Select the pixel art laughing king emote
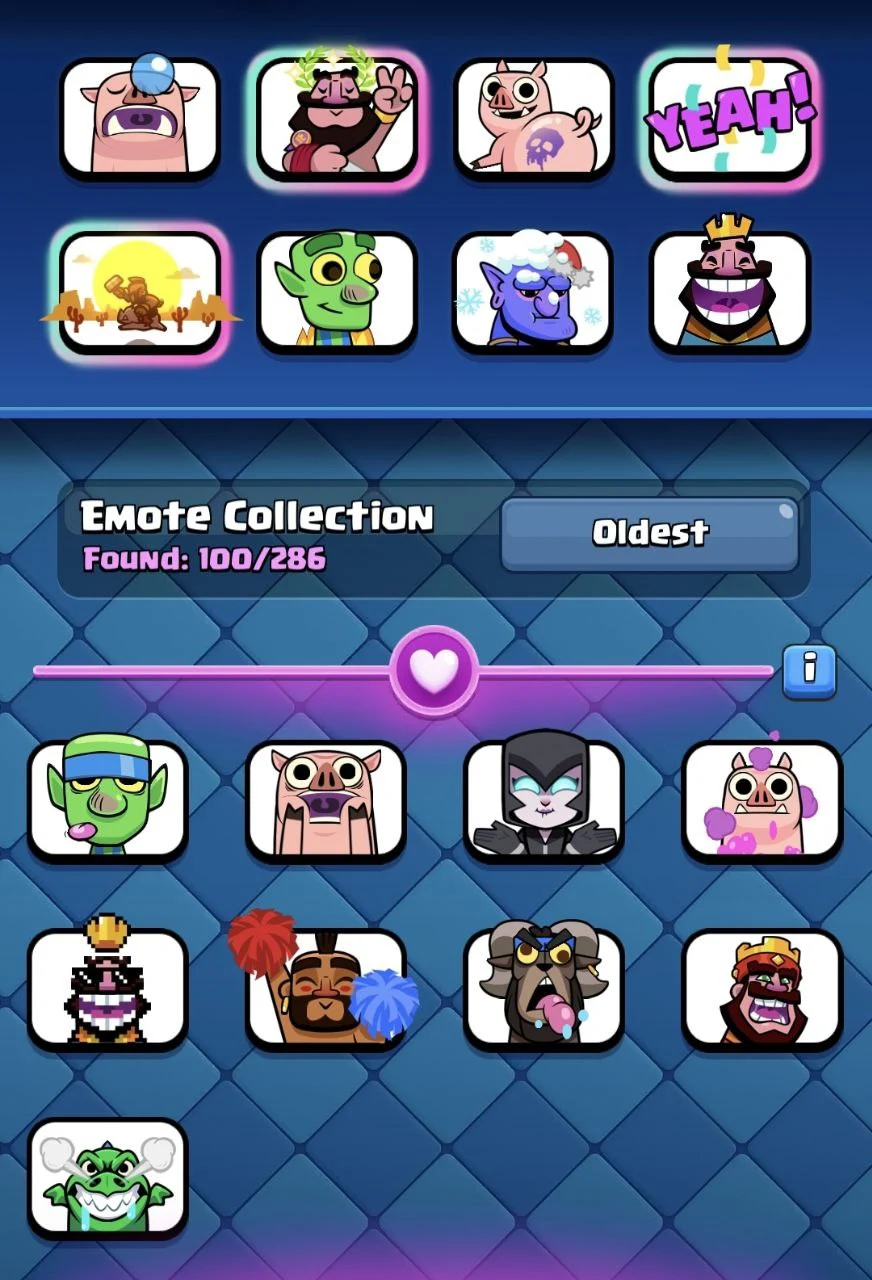 [x=108, y=988]
